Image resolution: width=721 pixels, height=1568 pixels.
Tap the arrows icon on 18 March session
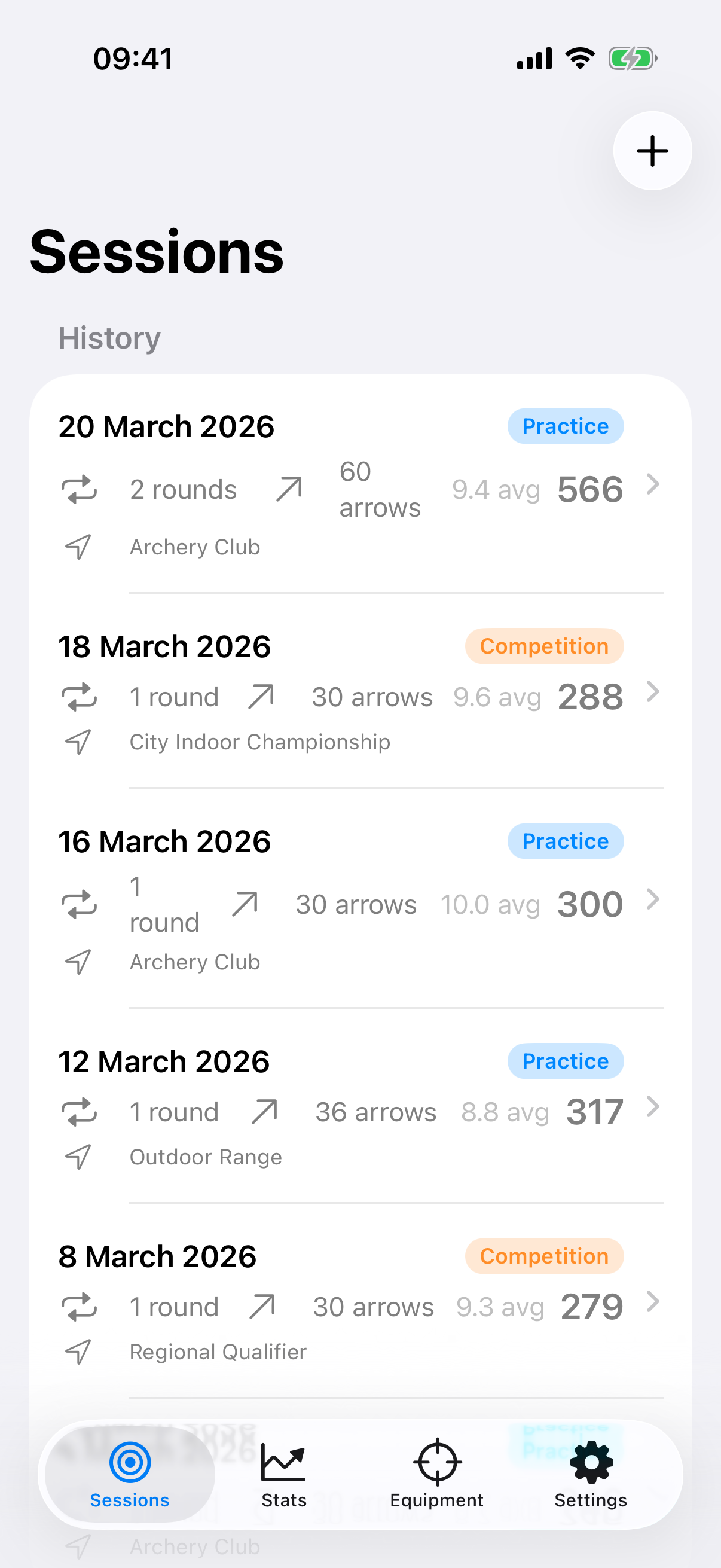click(260, 695)
